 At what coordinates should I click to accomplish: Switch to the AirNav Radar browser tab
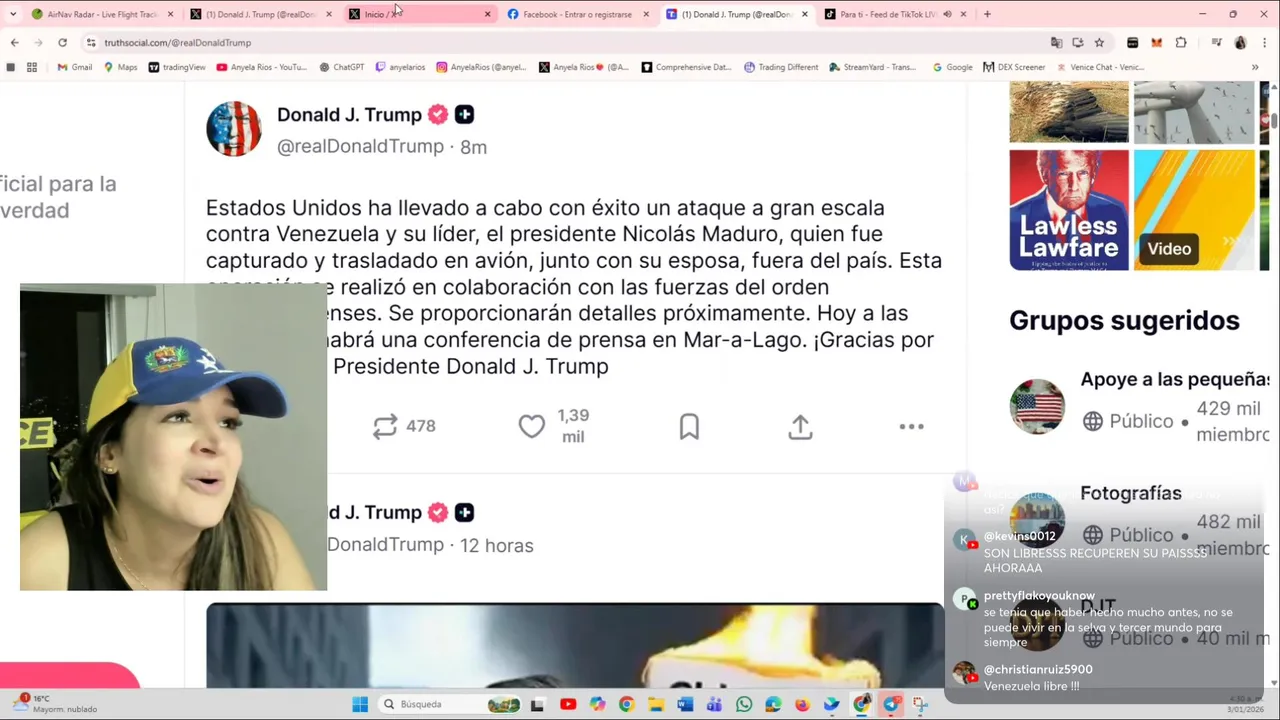click(100, 14)
